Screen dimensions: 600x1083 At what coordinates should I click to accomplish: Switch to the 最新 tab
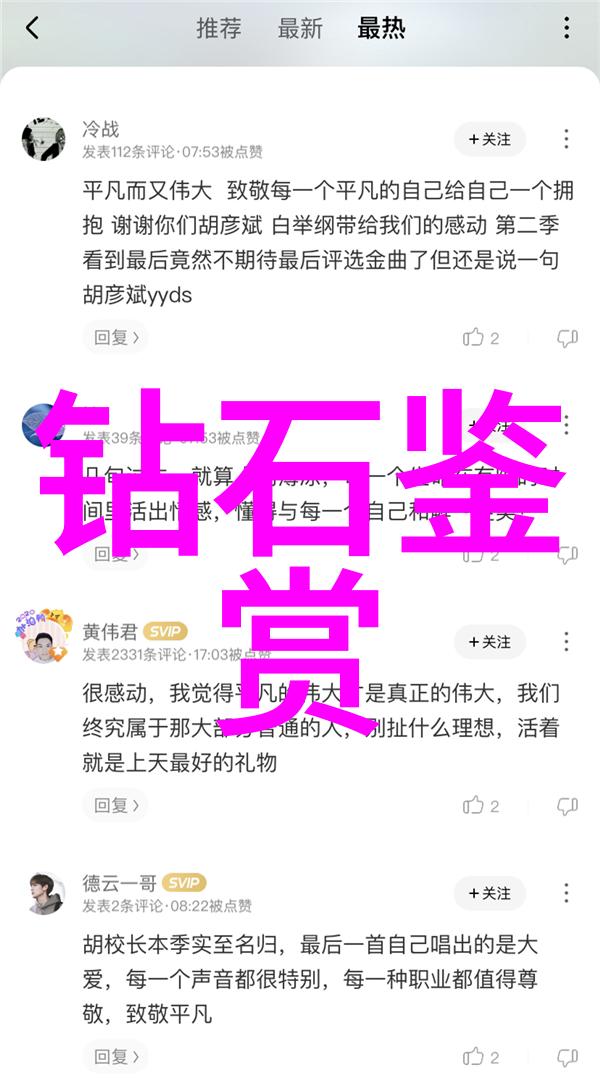pyautogui.click(x=300, y=28)
